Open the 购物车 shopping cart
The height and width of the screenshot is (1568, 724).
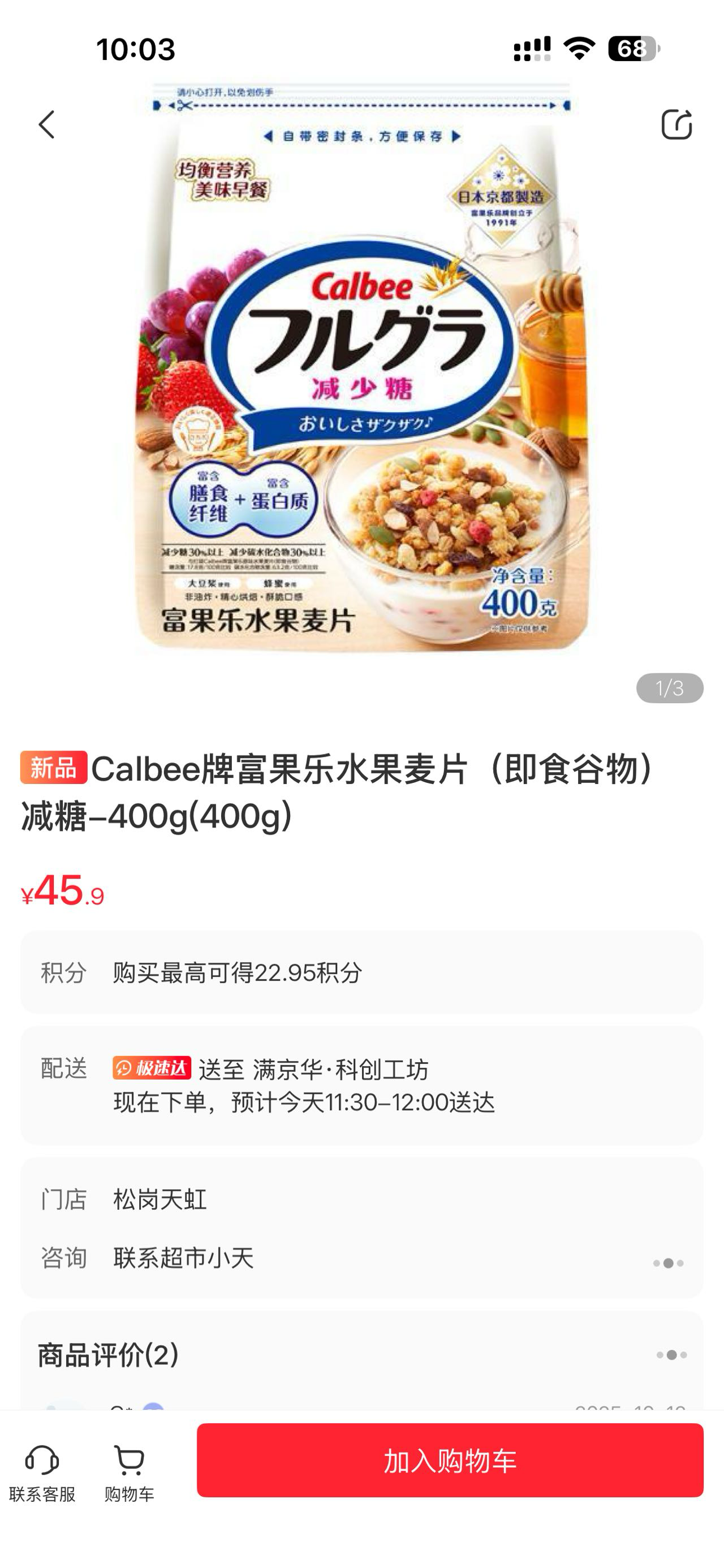point(129,1473)
